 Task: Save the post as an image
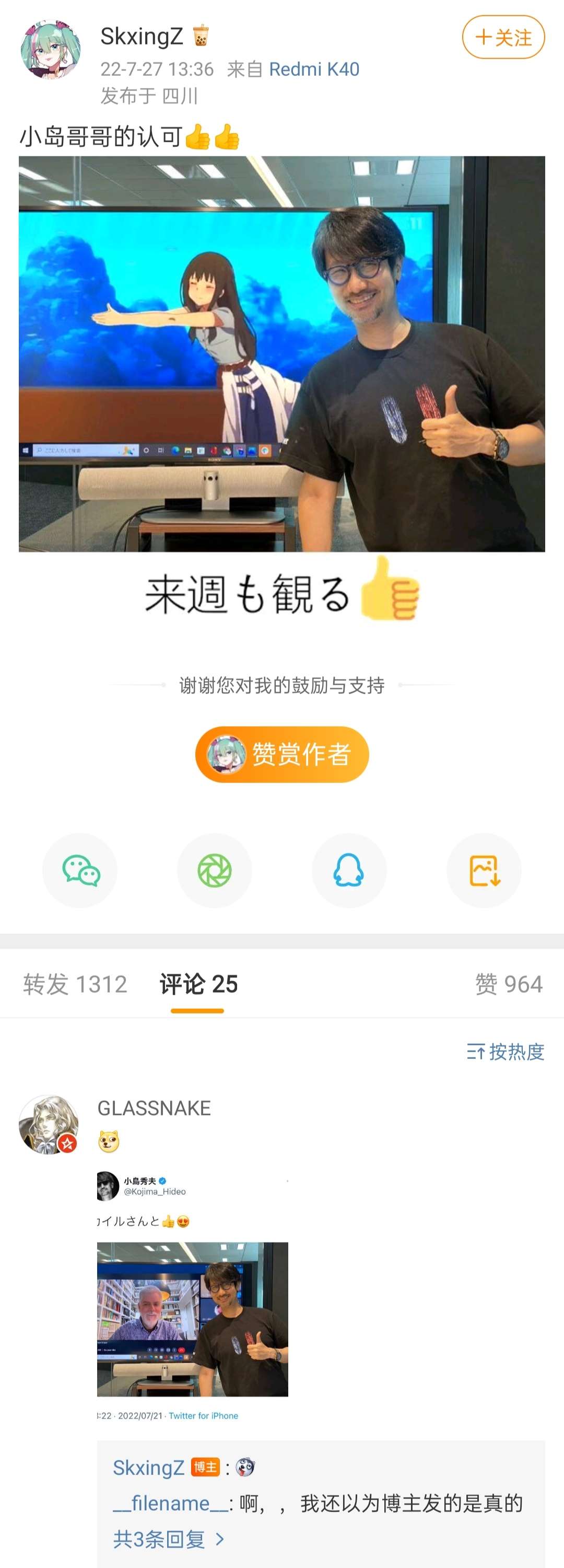[x=484, y=870]
